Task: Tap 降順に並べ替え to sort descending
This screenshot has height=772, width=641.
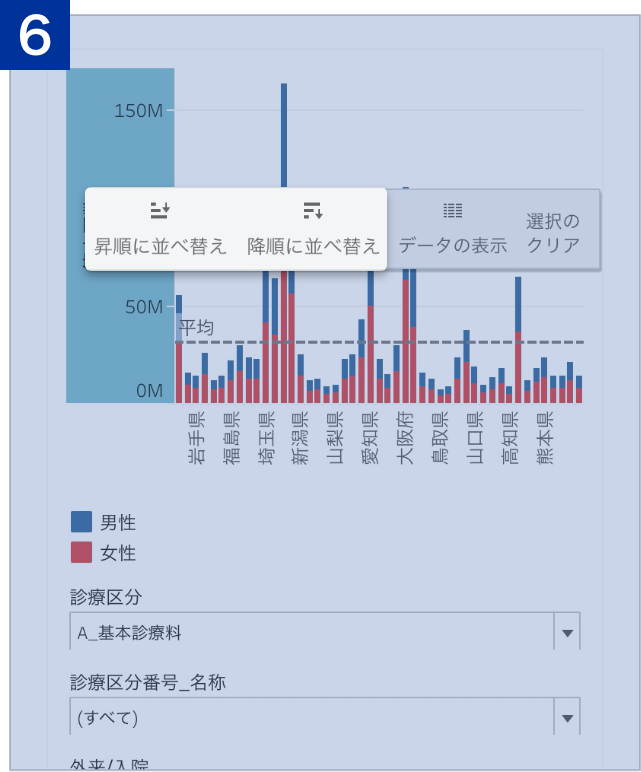Action: pyautogui.click(x=313, y=229)
